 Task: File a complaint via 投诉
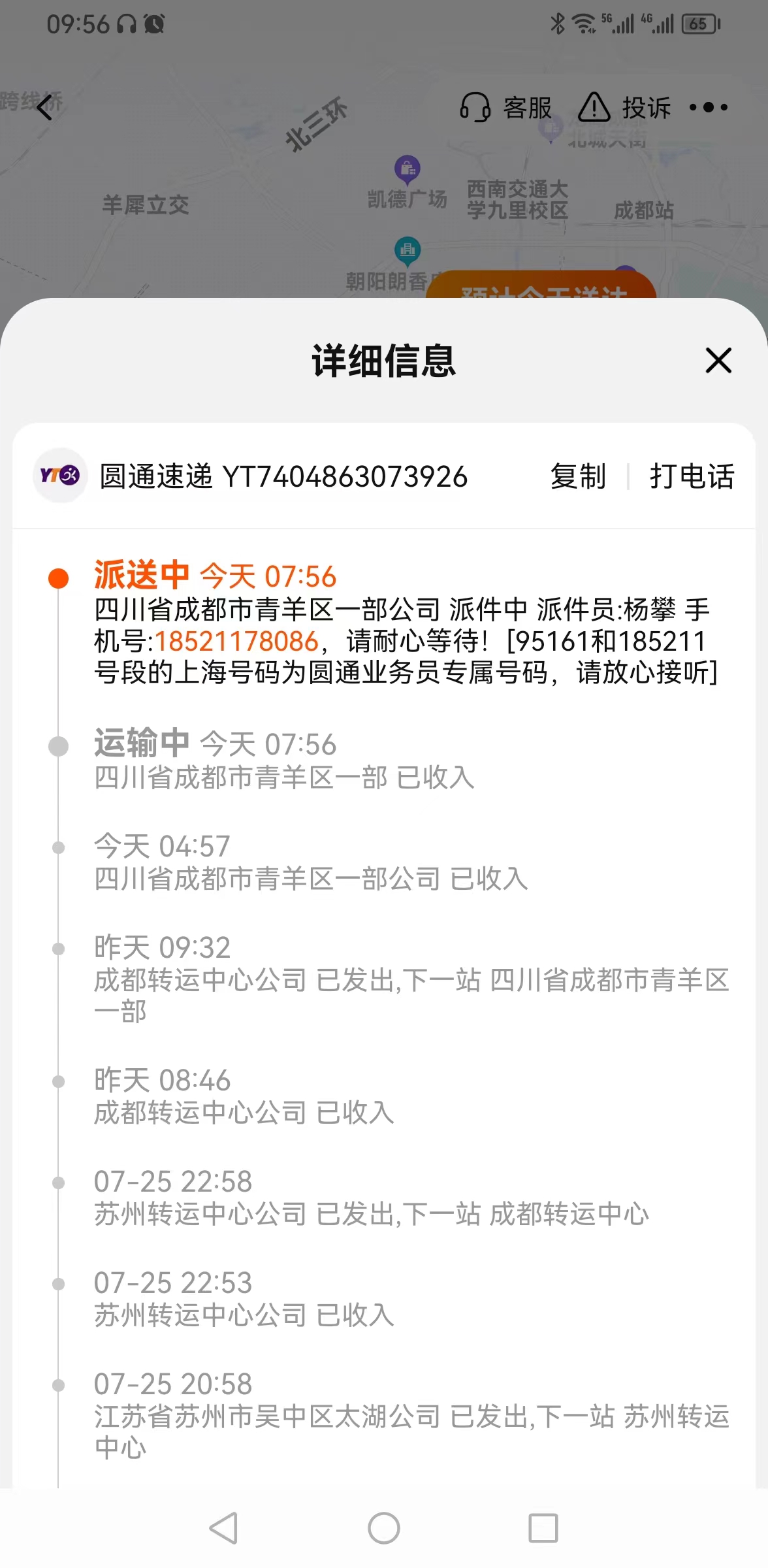coord(625,107)
